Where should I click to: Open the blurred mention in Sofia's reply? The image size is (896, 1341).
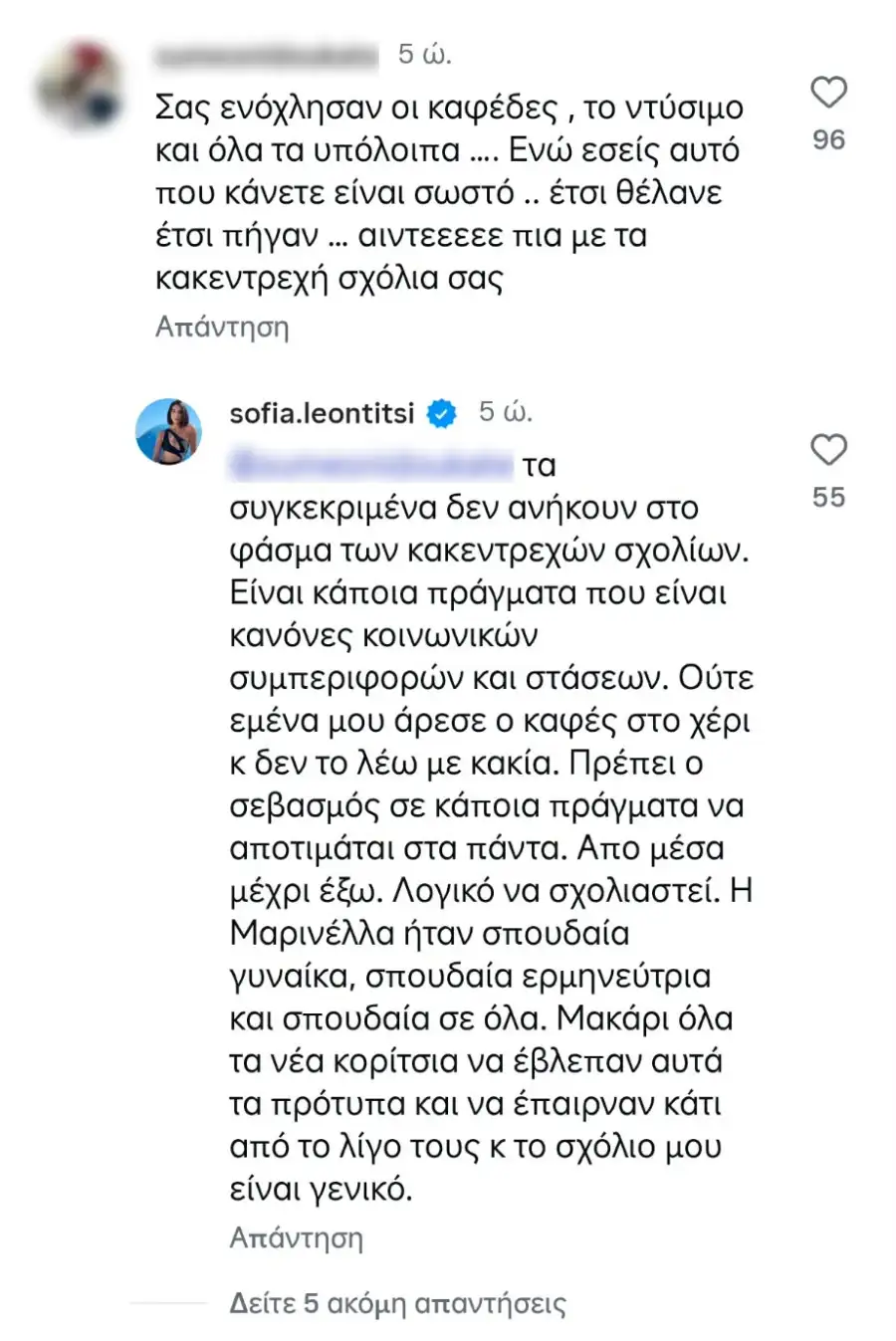370,465
